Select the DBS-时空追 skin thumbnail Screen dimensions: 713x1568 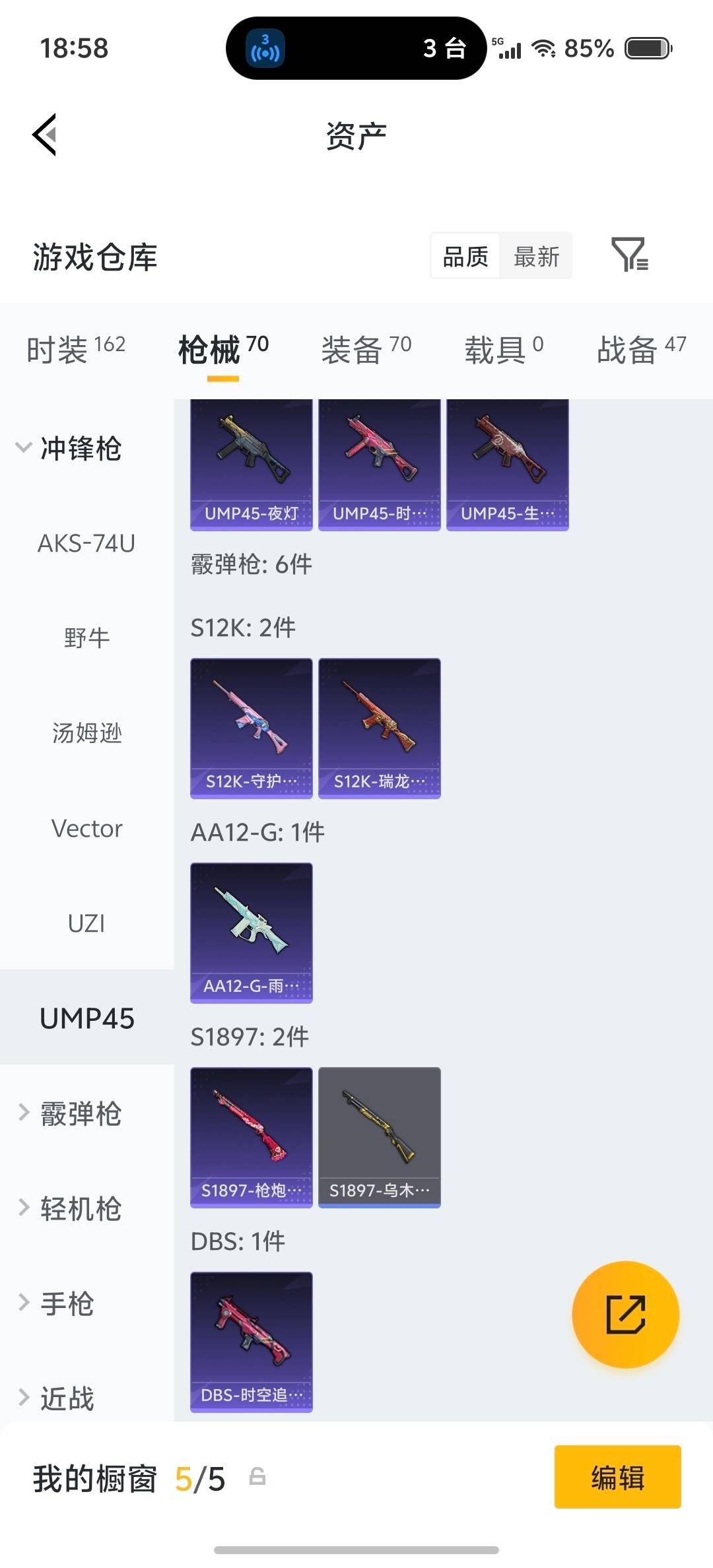[251, 1340]
